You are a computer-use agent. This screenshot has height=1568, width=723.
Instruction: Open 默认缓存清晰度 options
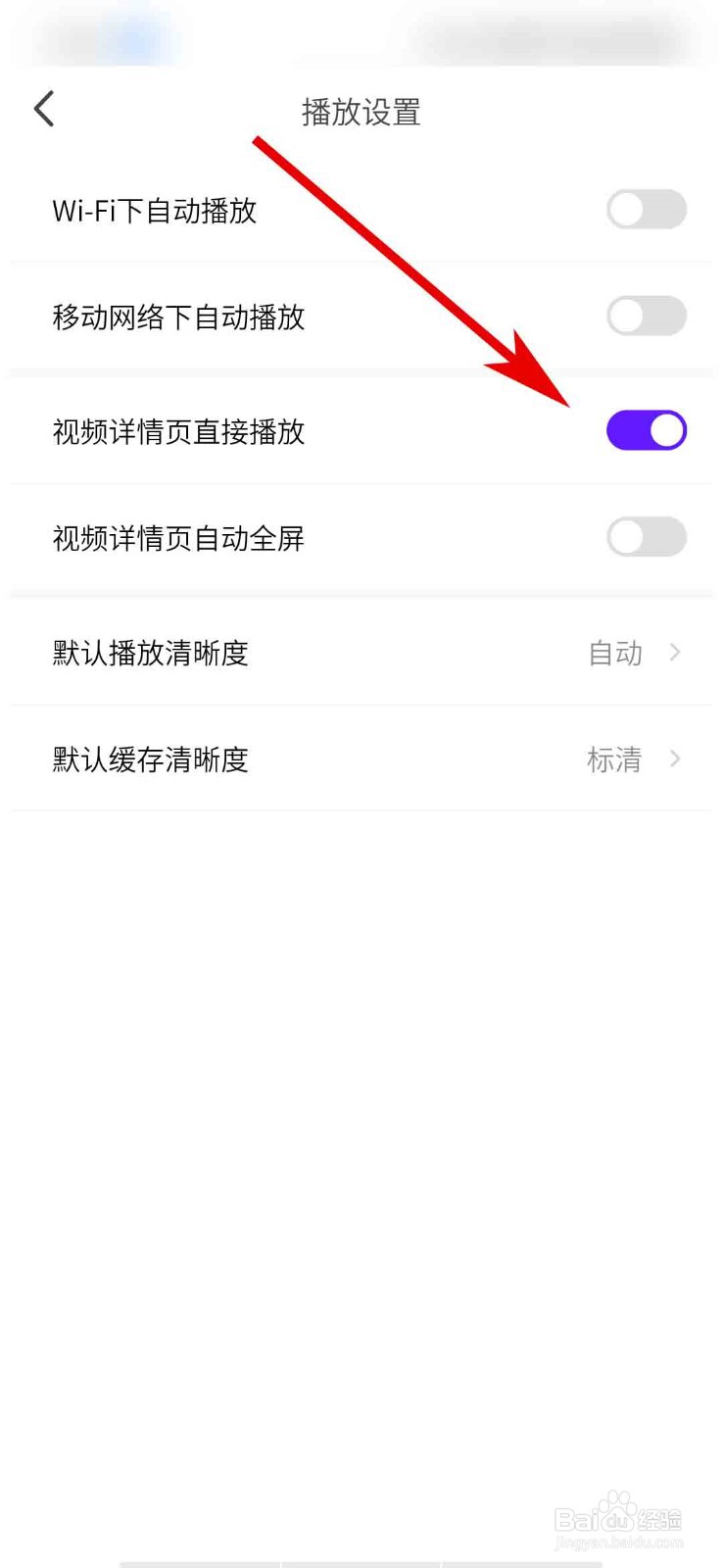tap(362, 759)
